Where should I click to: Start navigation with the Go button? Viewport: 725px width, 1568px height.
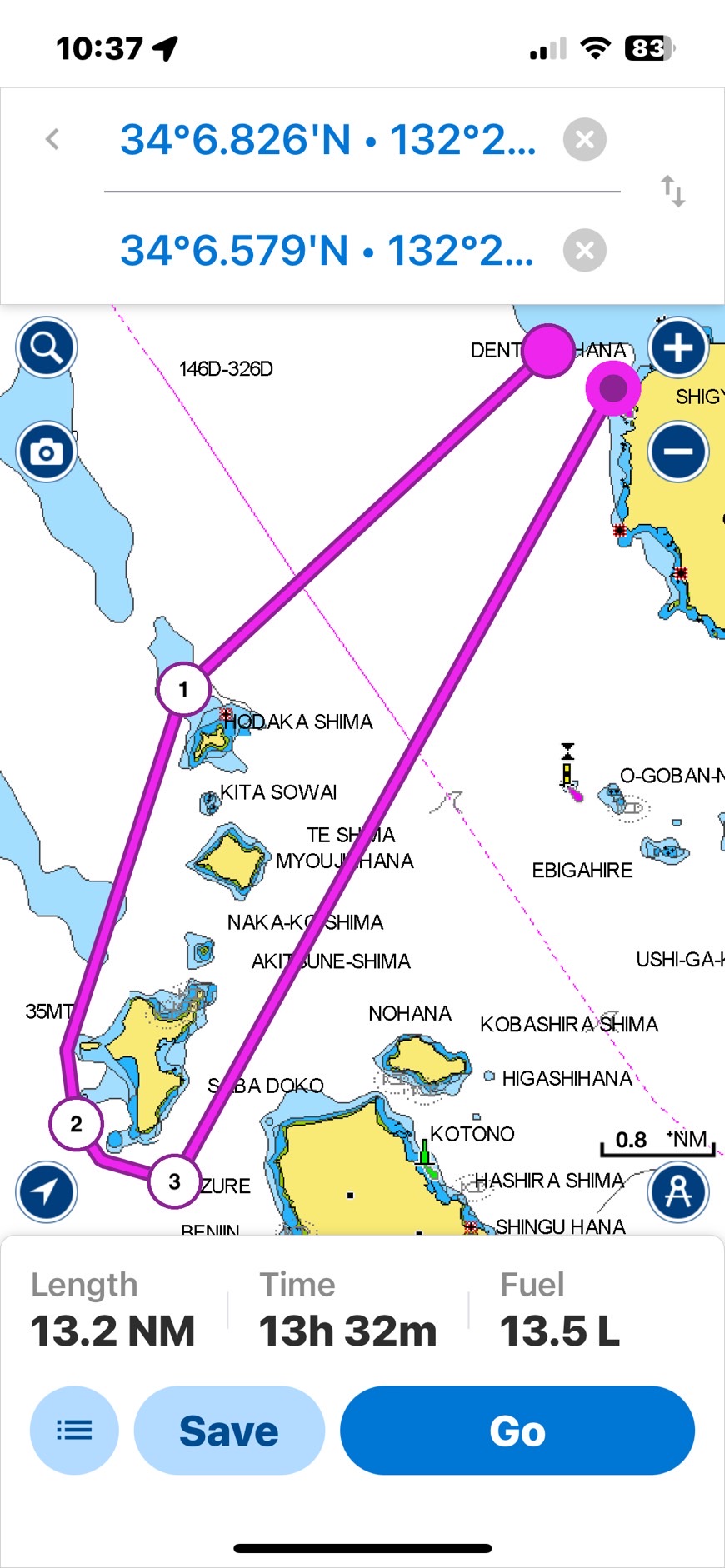(x=517, y=1431)
